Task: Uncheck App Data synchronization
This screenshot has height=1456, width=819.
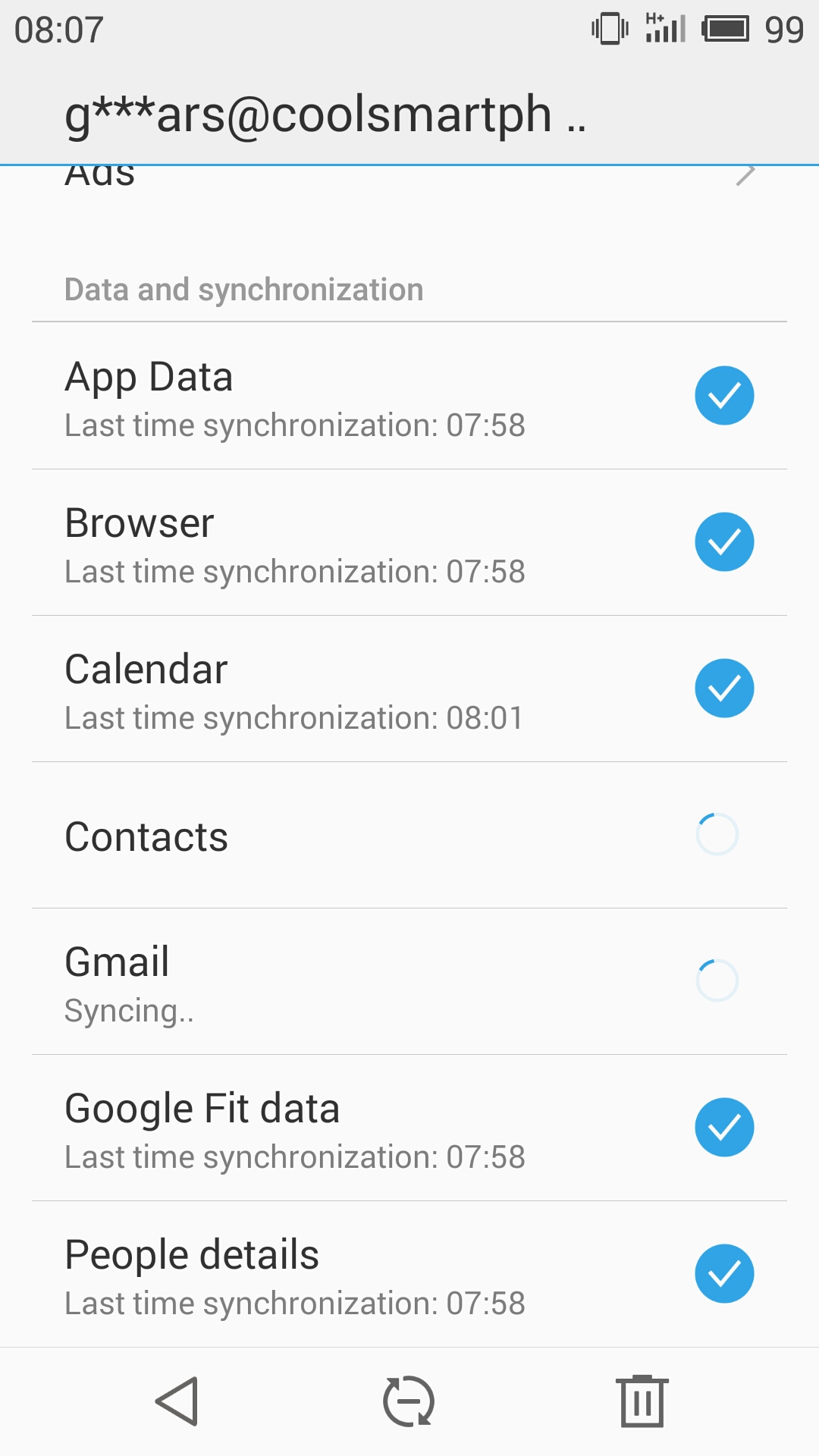Action: pos(724,396)
